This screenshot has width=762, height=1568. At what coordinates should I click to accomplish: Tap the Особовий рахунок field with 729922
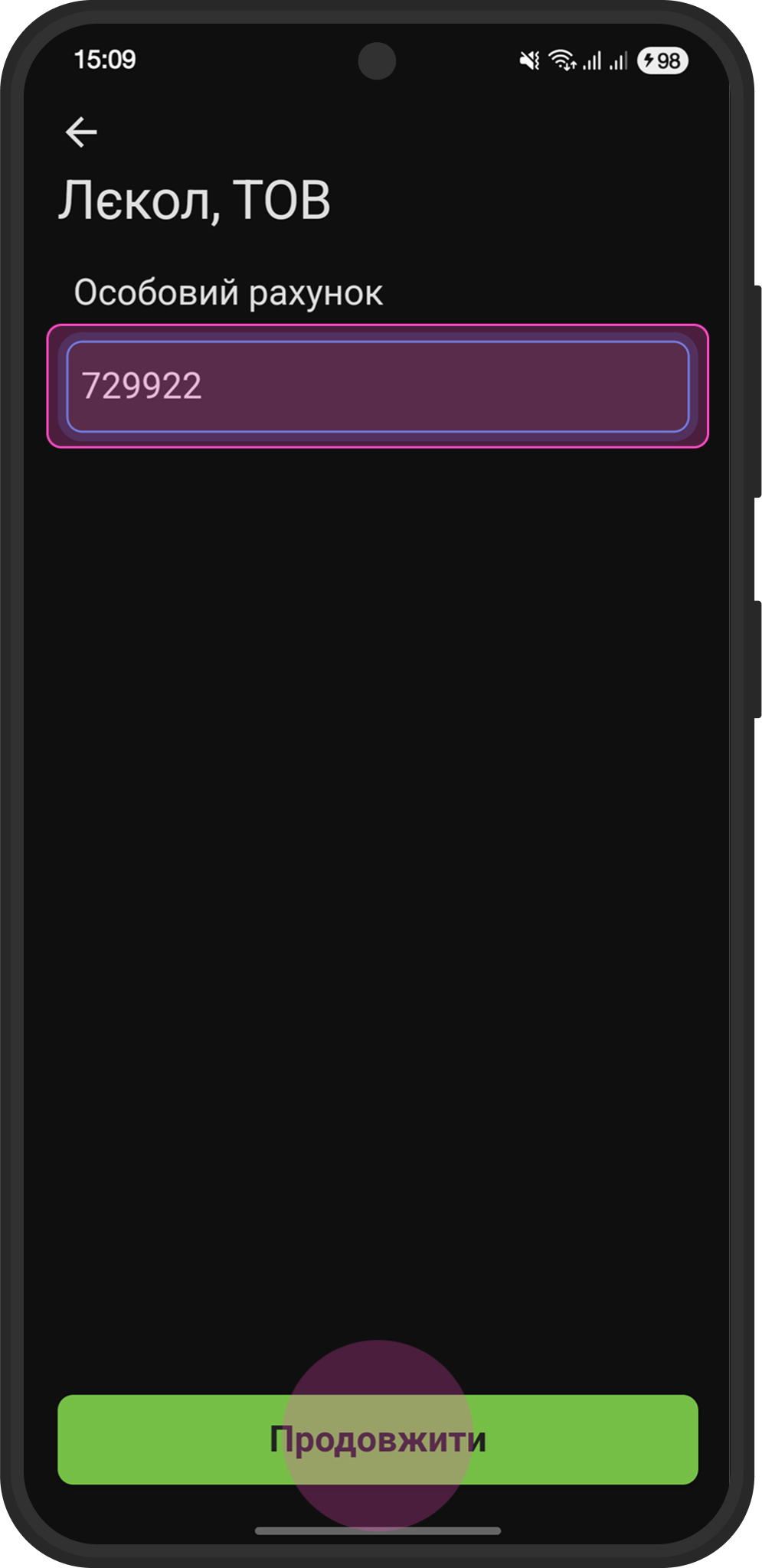[x=378, y=387]
